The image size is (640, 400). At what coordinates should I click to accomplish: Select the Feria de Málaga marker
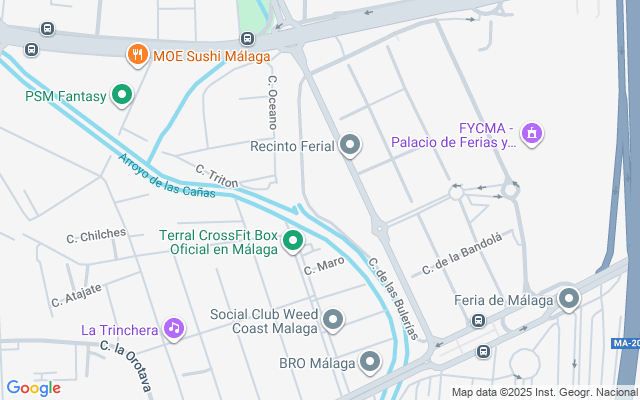569,299
